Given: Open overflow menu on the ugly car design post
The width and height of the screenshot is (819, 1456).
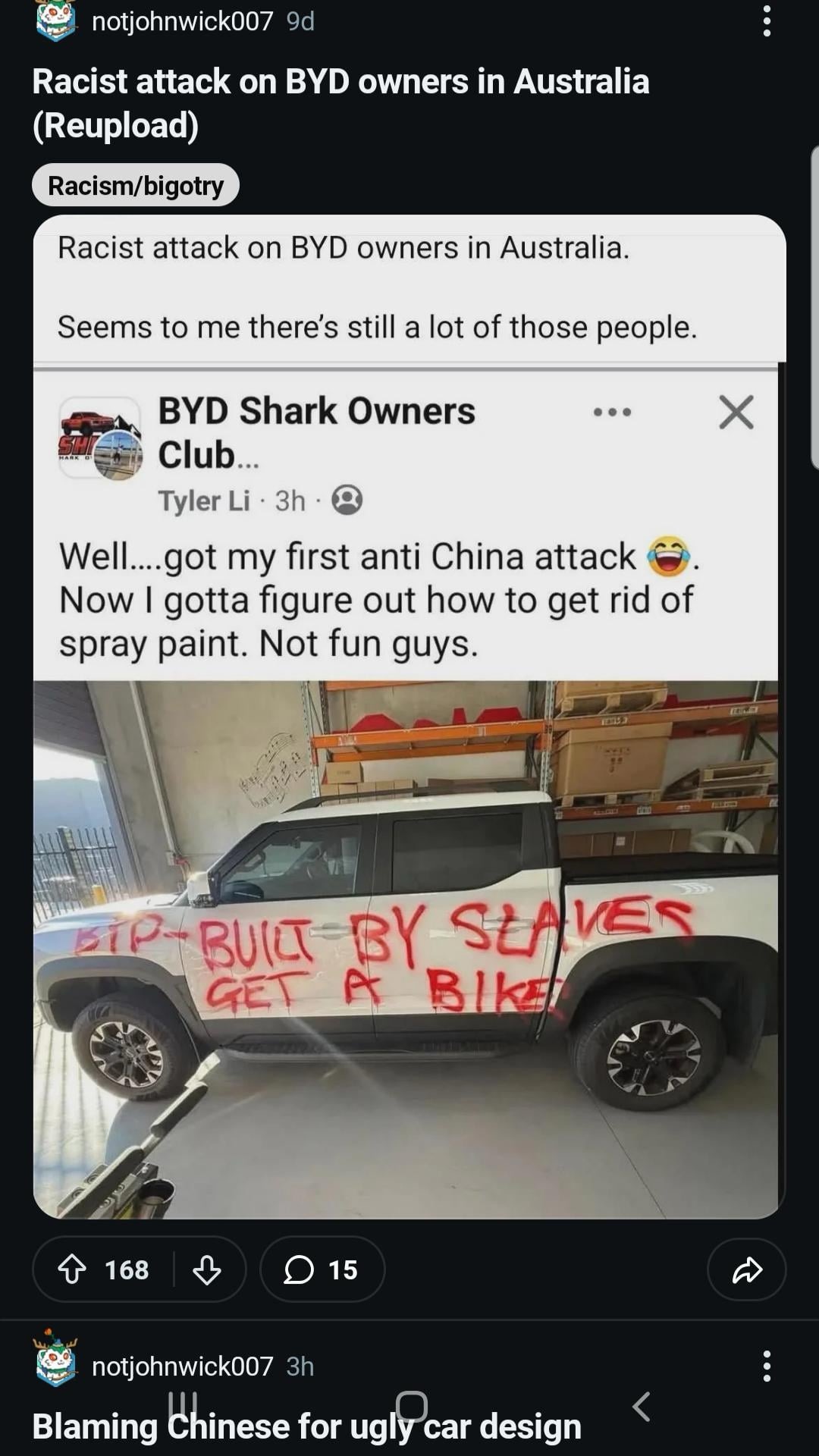Looking at the screenshot, I should (x=767, y=1366).
